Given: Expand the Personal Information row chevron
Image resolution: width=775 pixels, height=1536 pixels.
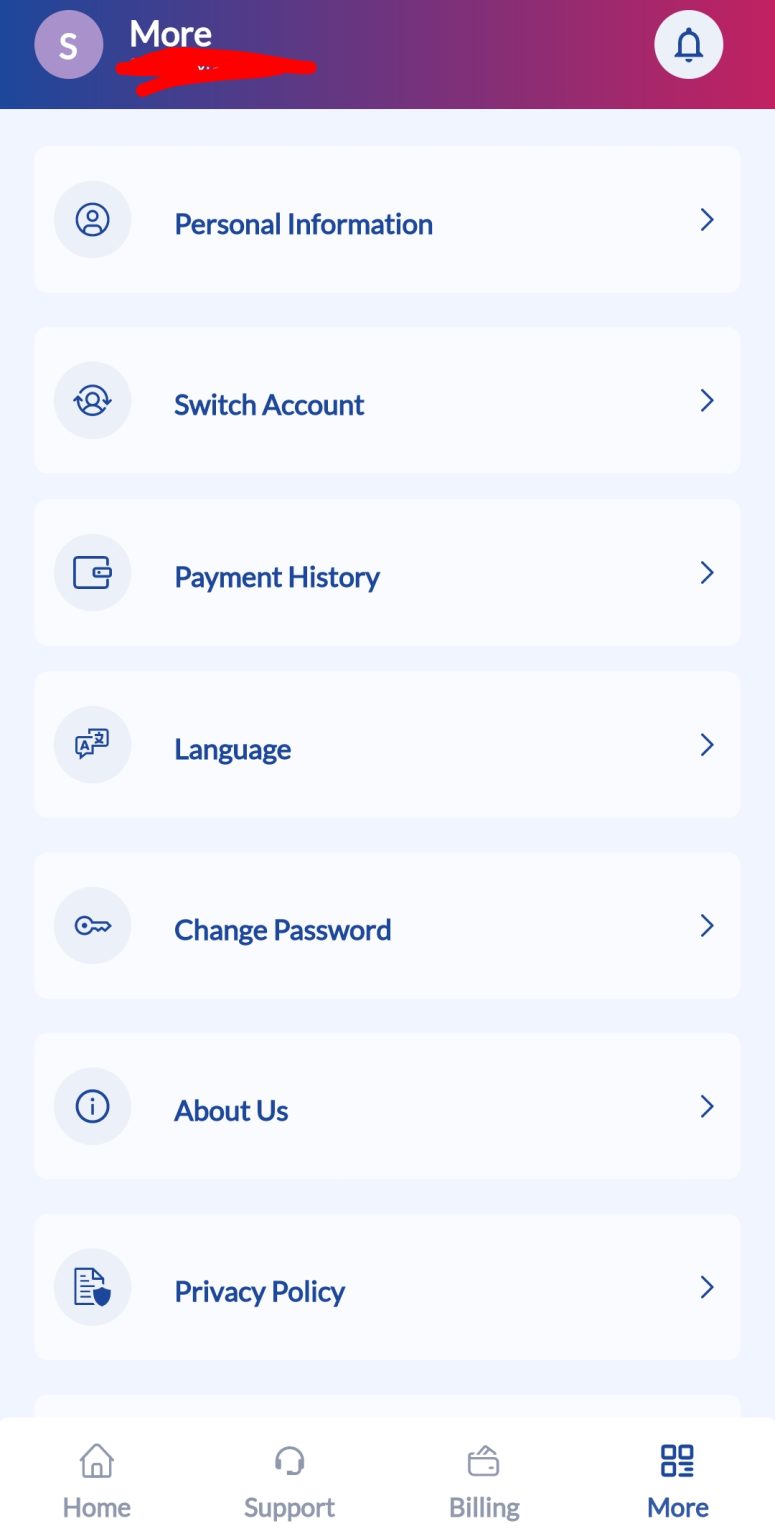Looking at the screenshot, I should (x=707, y=219).
